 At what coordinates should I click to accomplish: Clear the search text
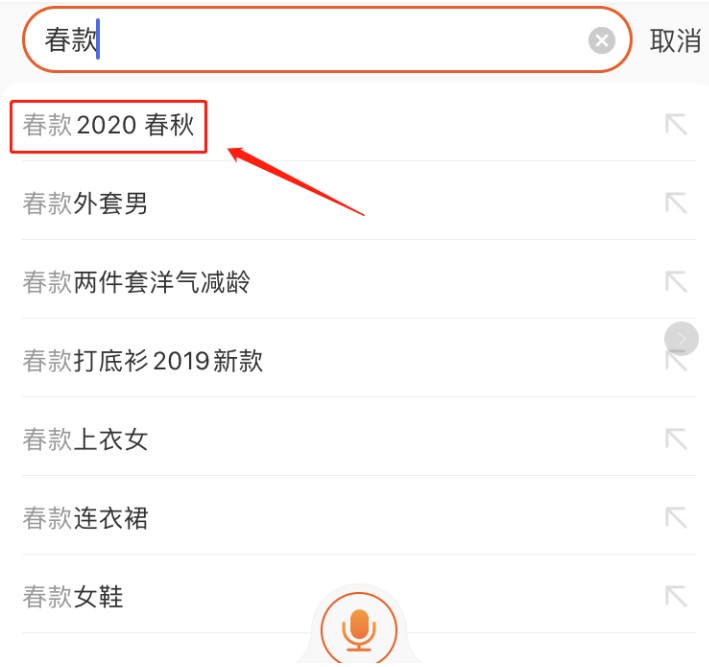(601, 40)
